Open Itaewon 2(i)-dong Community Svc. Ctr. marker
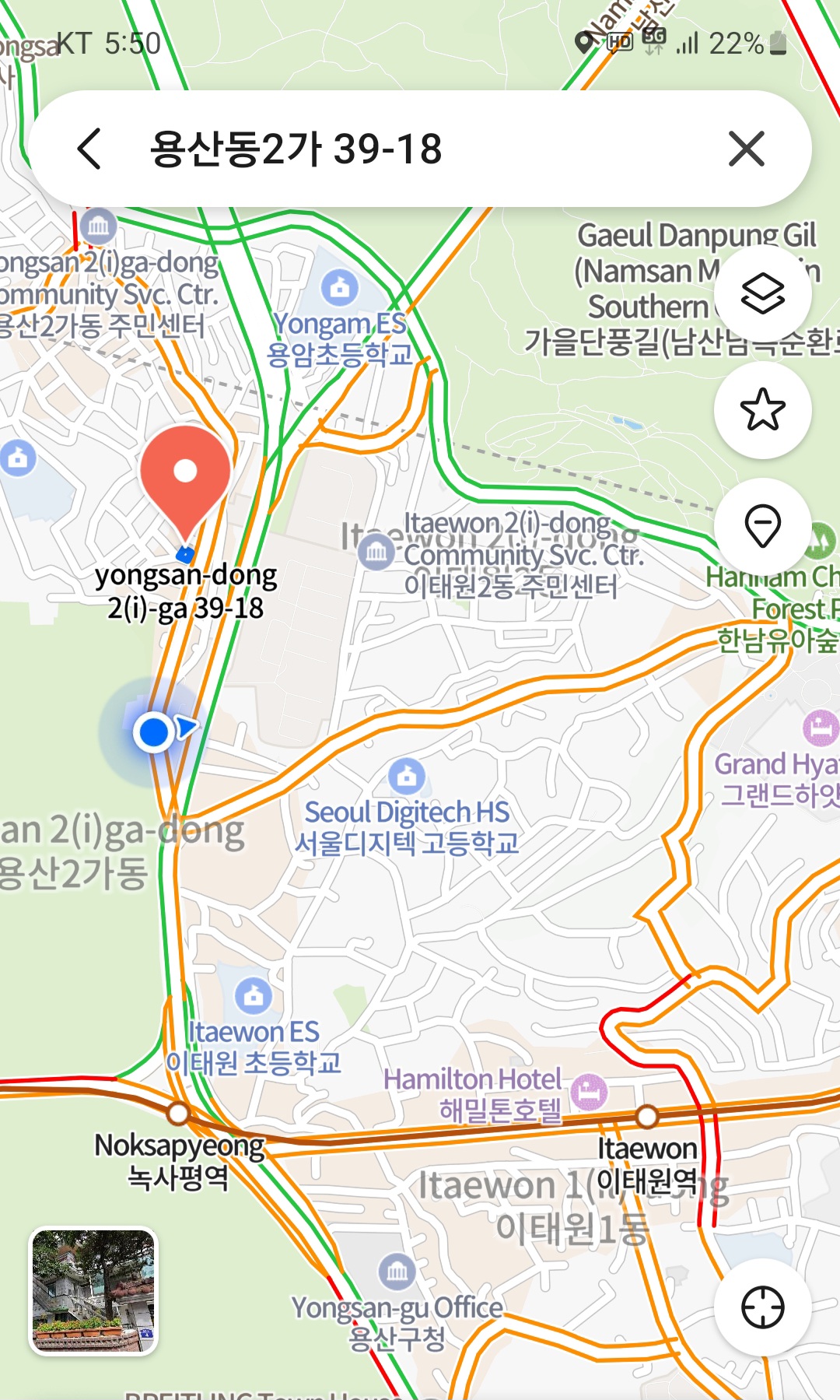The height and width of the screenshot is (1400, 840). click(376, 553)
